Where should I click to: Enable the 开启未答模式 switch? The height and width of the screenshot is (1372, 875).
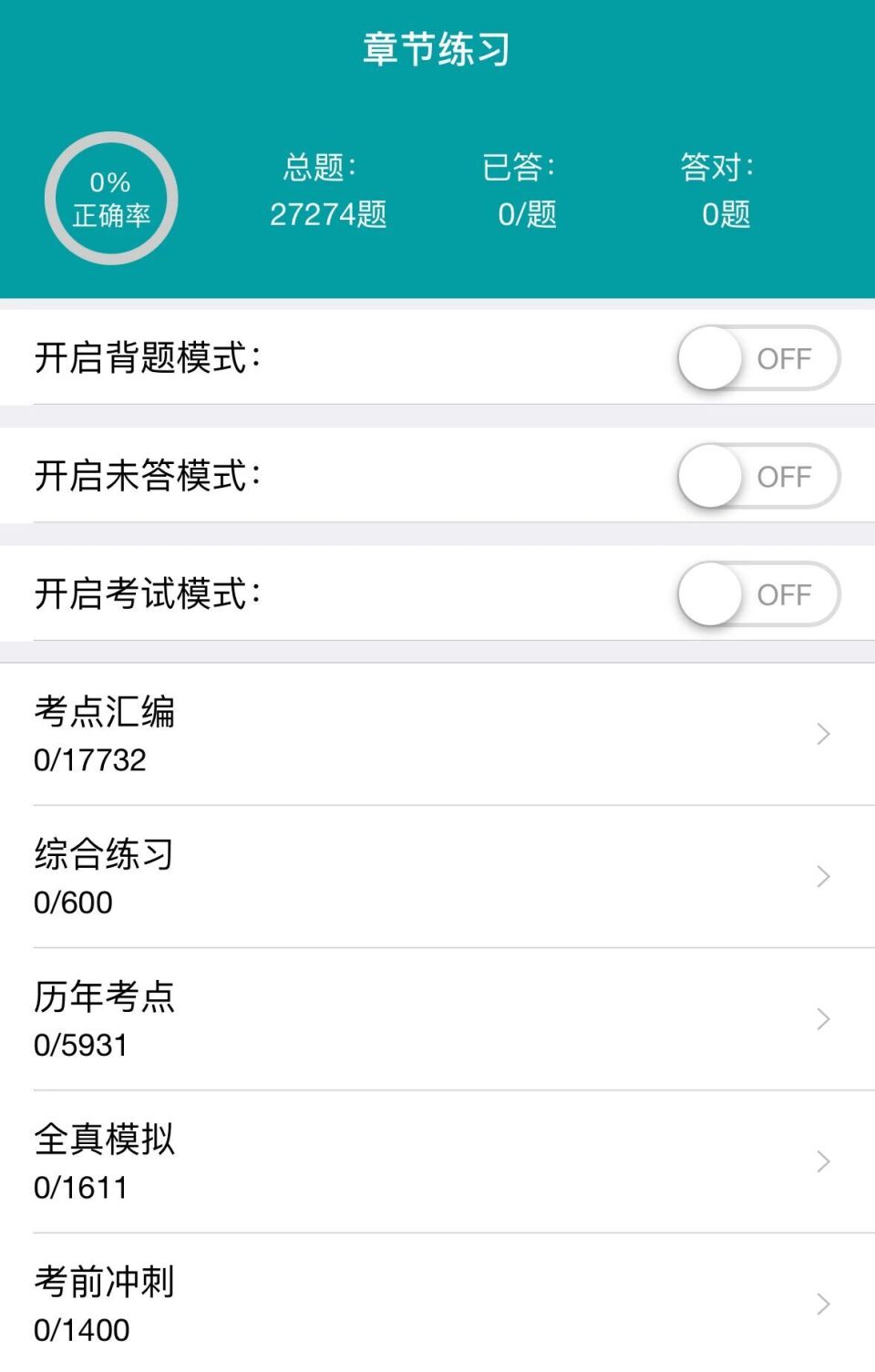(758, 476)
